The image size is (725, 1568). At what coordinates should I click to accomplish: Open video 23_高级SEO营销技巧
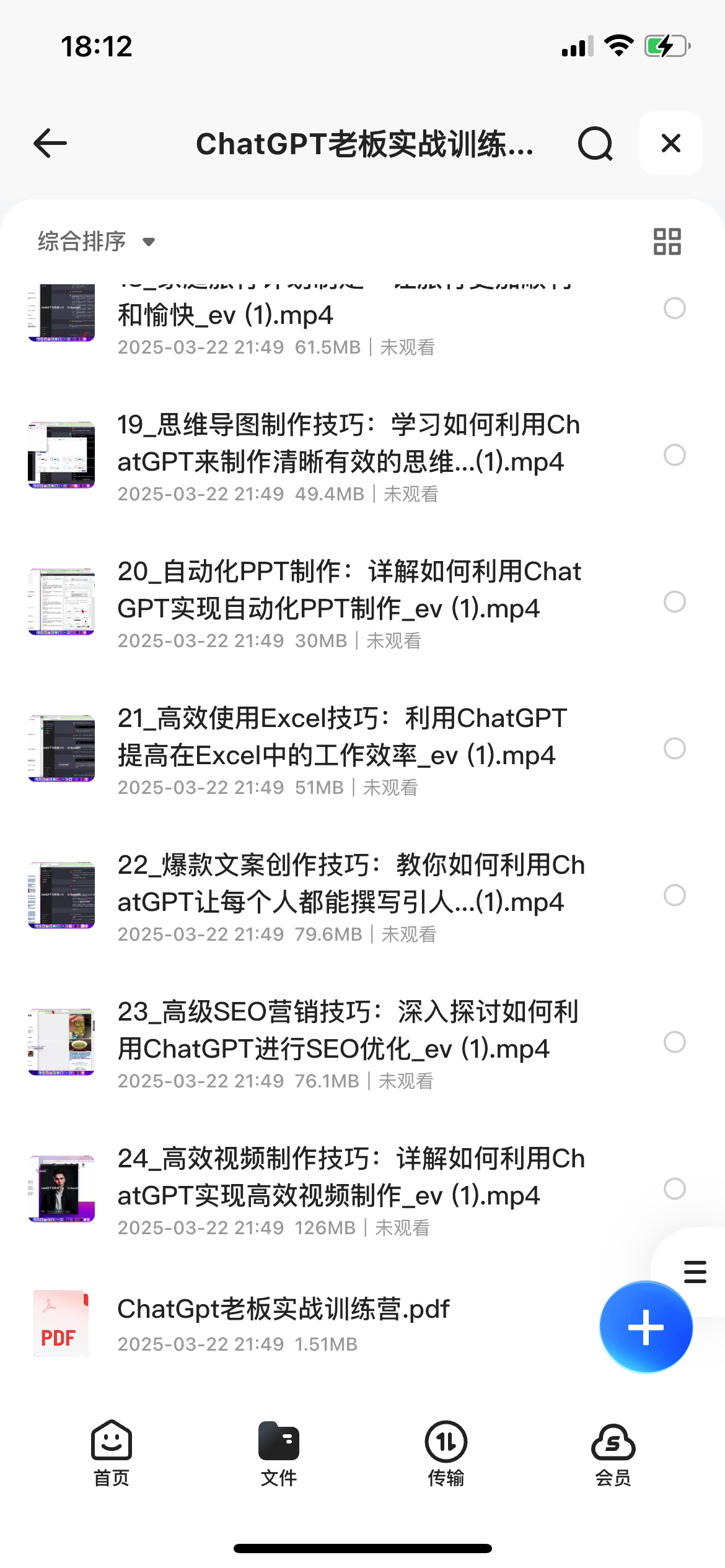[347, 1031]
